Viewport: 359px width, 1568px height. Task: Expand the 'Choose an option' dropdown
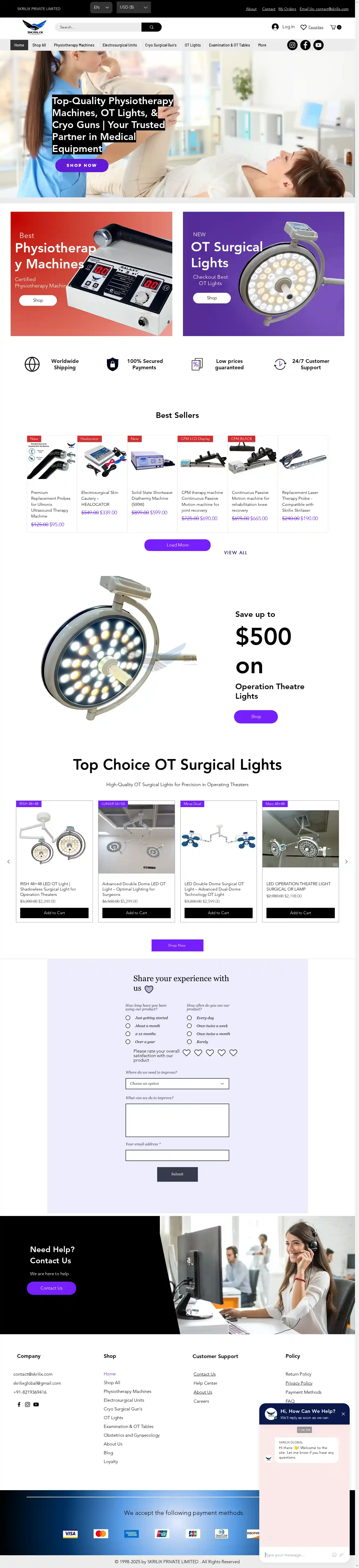(x=177, y=1083)
